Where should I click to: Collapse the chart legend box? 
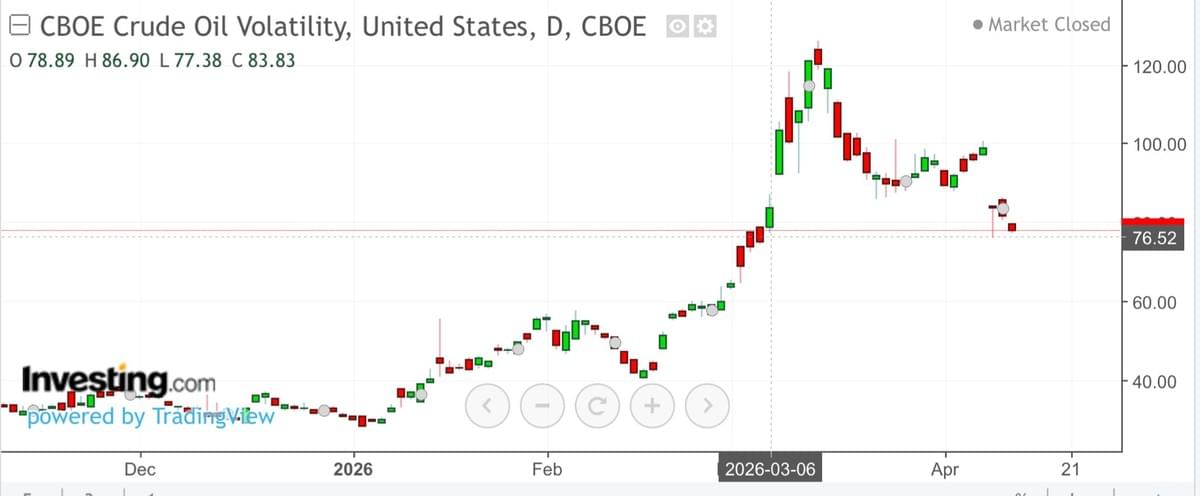coord(20,26)
